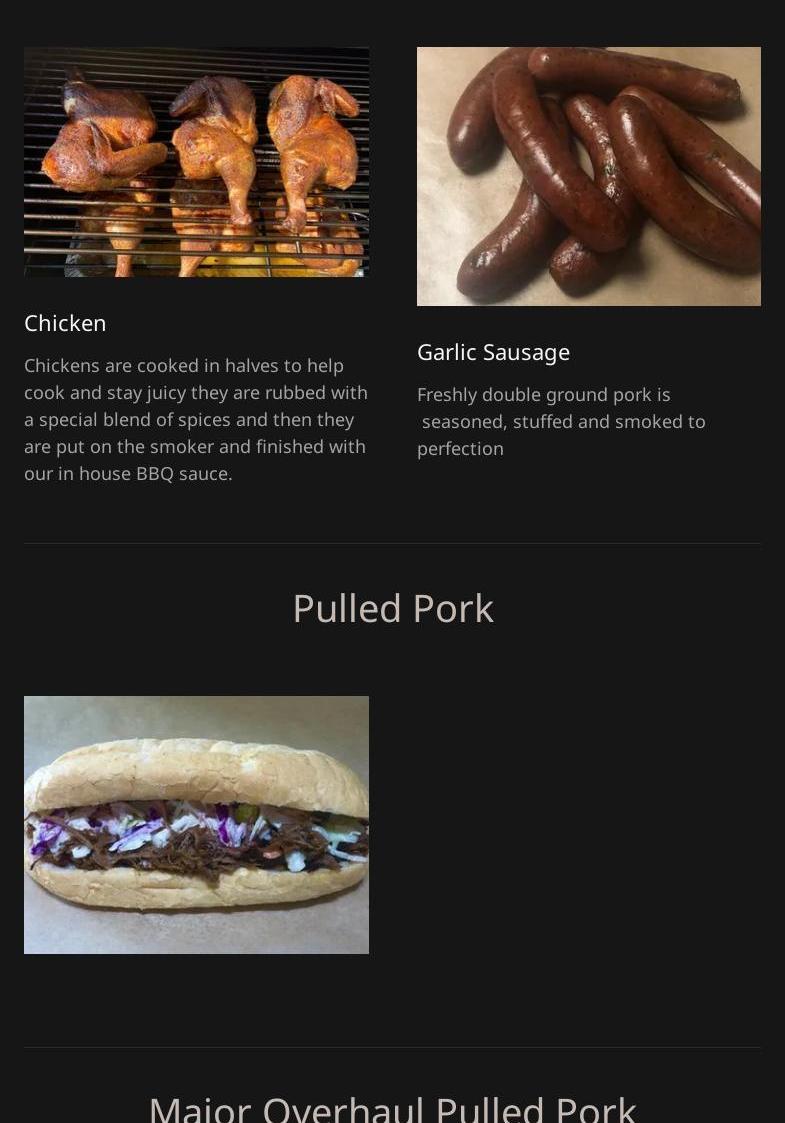
Task: Open the Chicken photo
Action: (x=196, y=162)
